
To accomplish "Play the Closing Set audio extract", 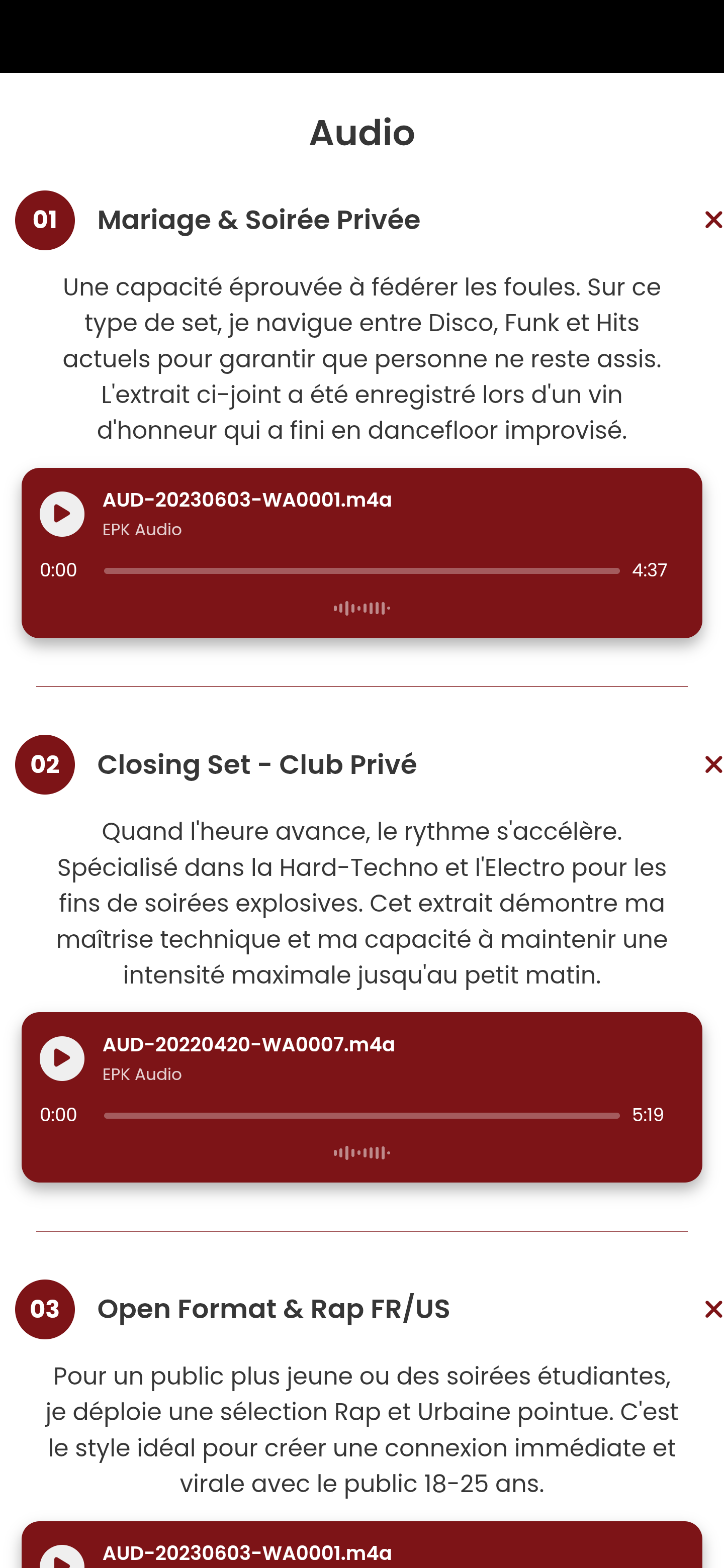I will click(x=61, y=1058).
